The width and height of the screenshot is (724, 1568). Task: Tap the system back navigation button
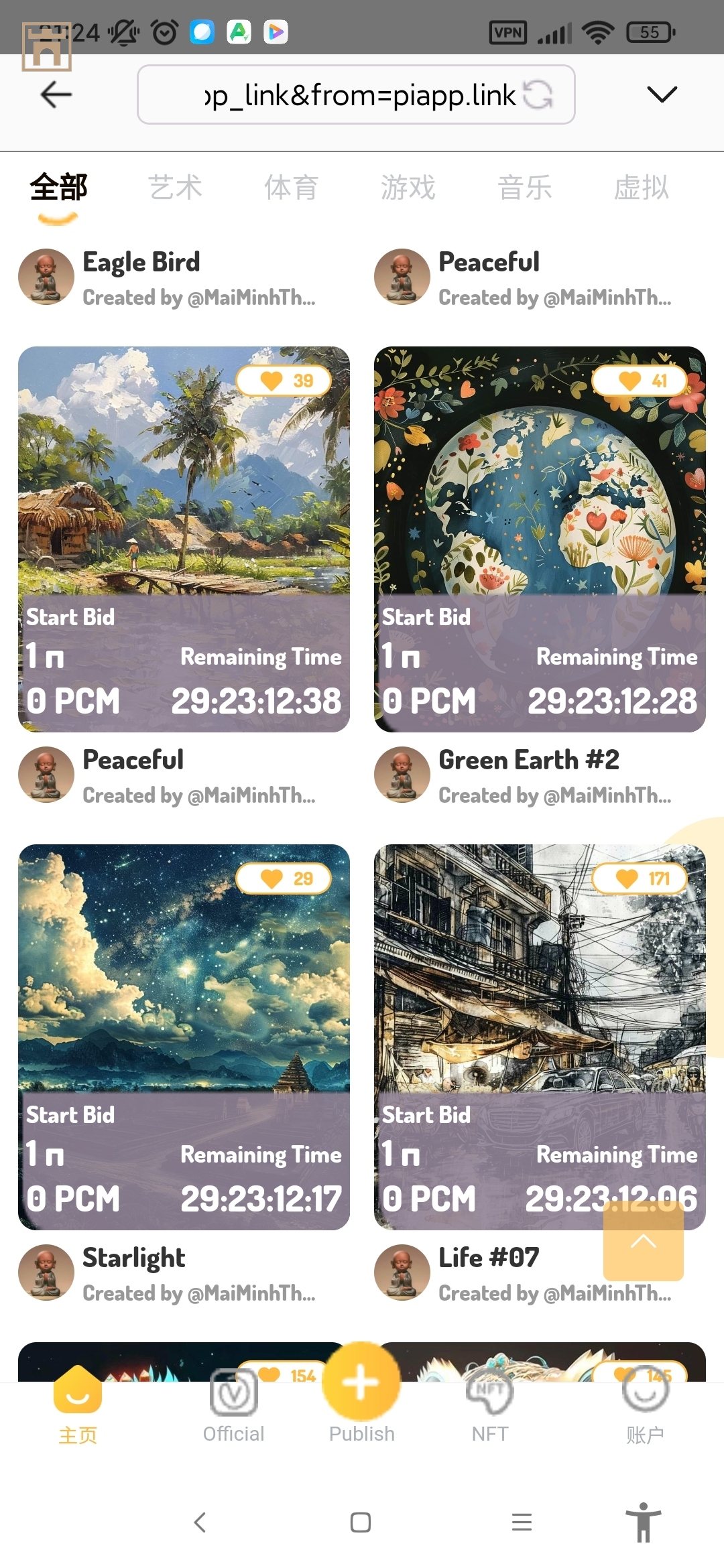(x=200, y=1522)
